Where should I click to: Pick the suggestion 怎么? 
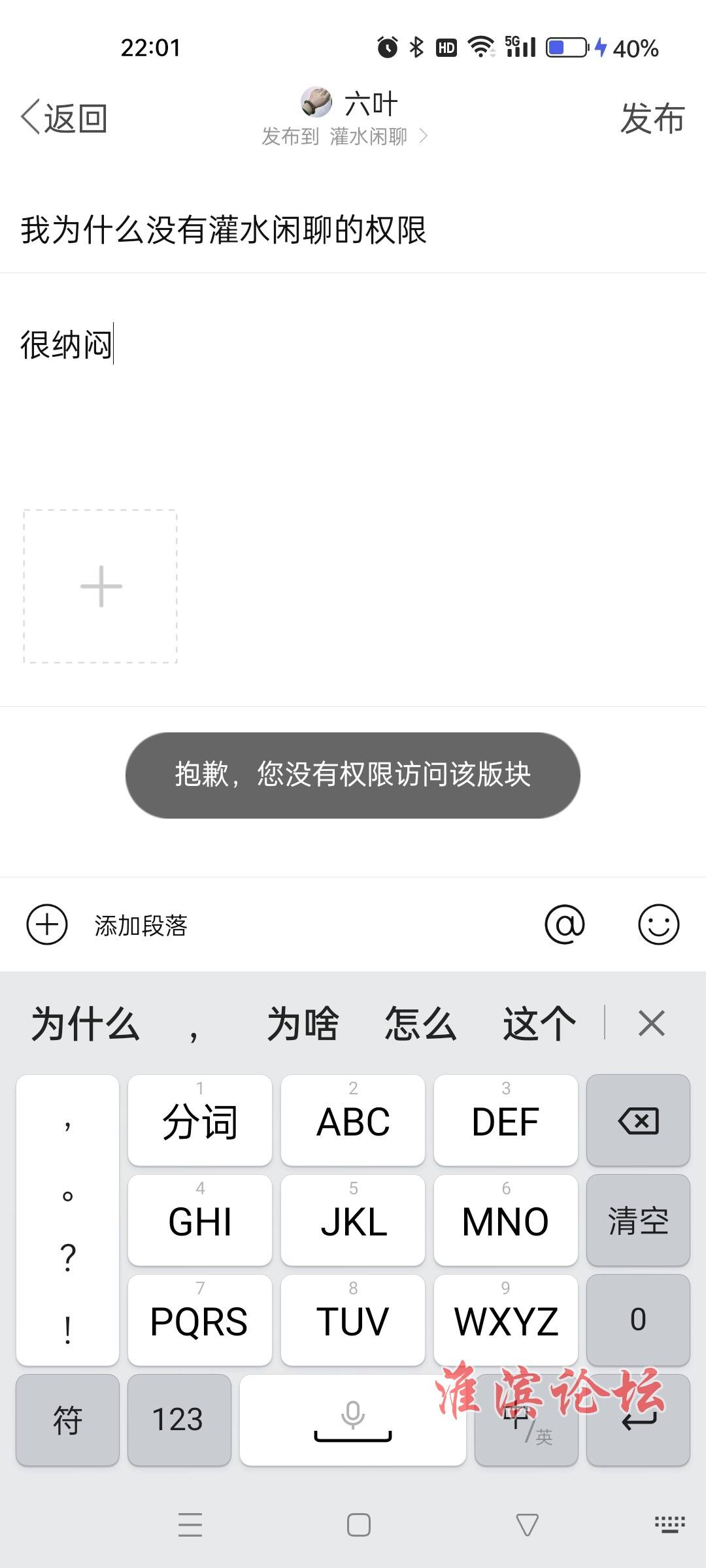420,1024
